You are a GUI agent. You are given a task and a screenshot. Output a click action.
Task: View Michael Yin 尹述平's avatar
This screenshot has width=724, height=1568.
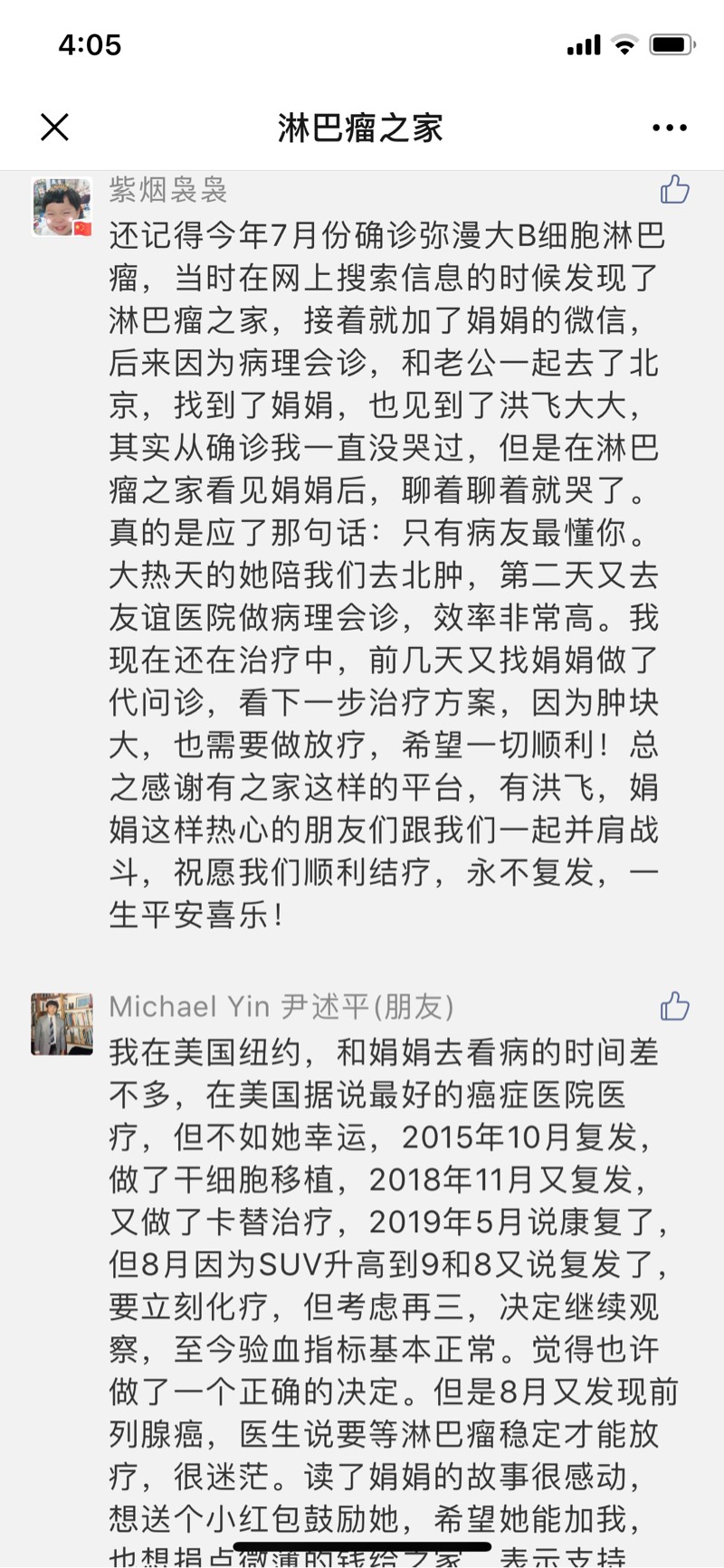pyautogui.click(x=62, y=1024)
